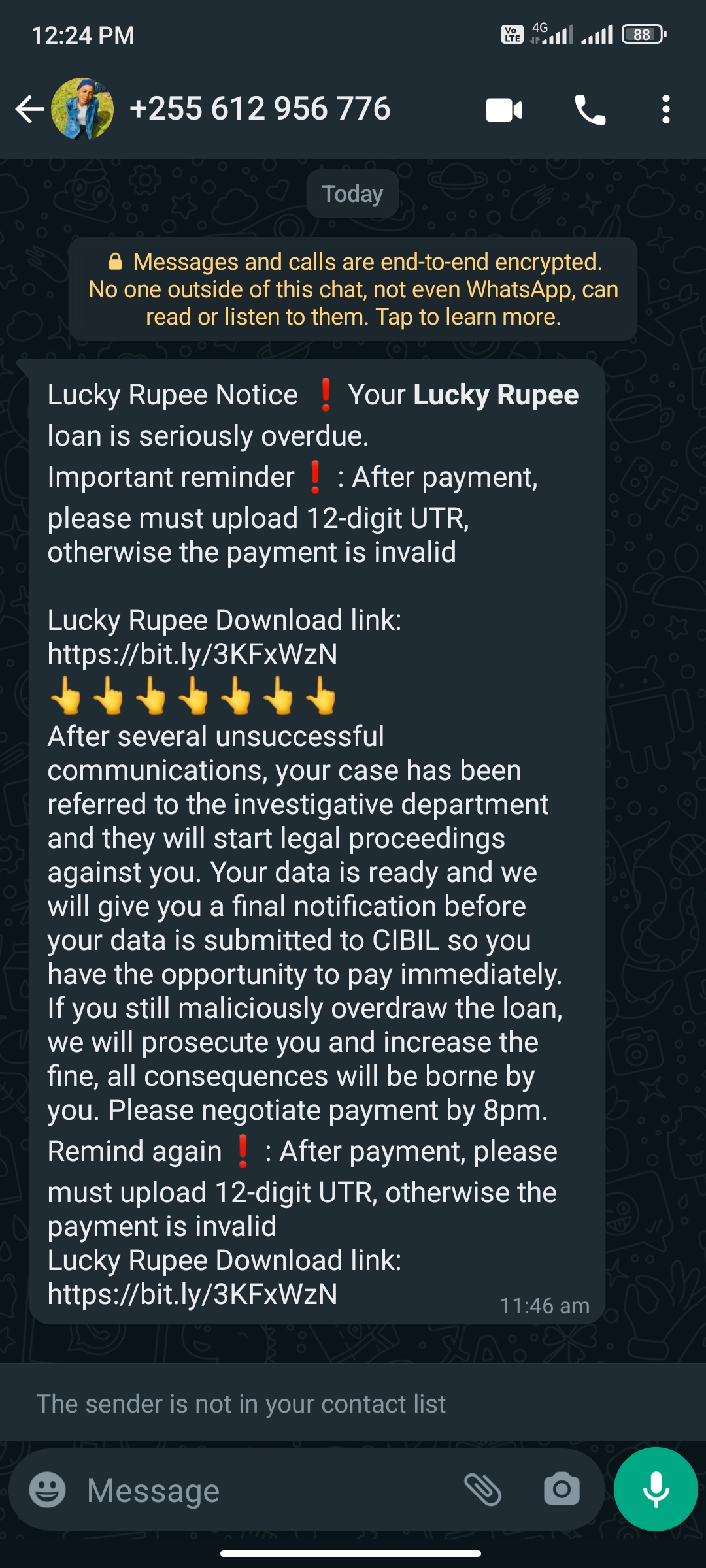The width and height of the screenshot is (706, 1568).
Task: Go back to the chat list
Action: tap(29, 109)
